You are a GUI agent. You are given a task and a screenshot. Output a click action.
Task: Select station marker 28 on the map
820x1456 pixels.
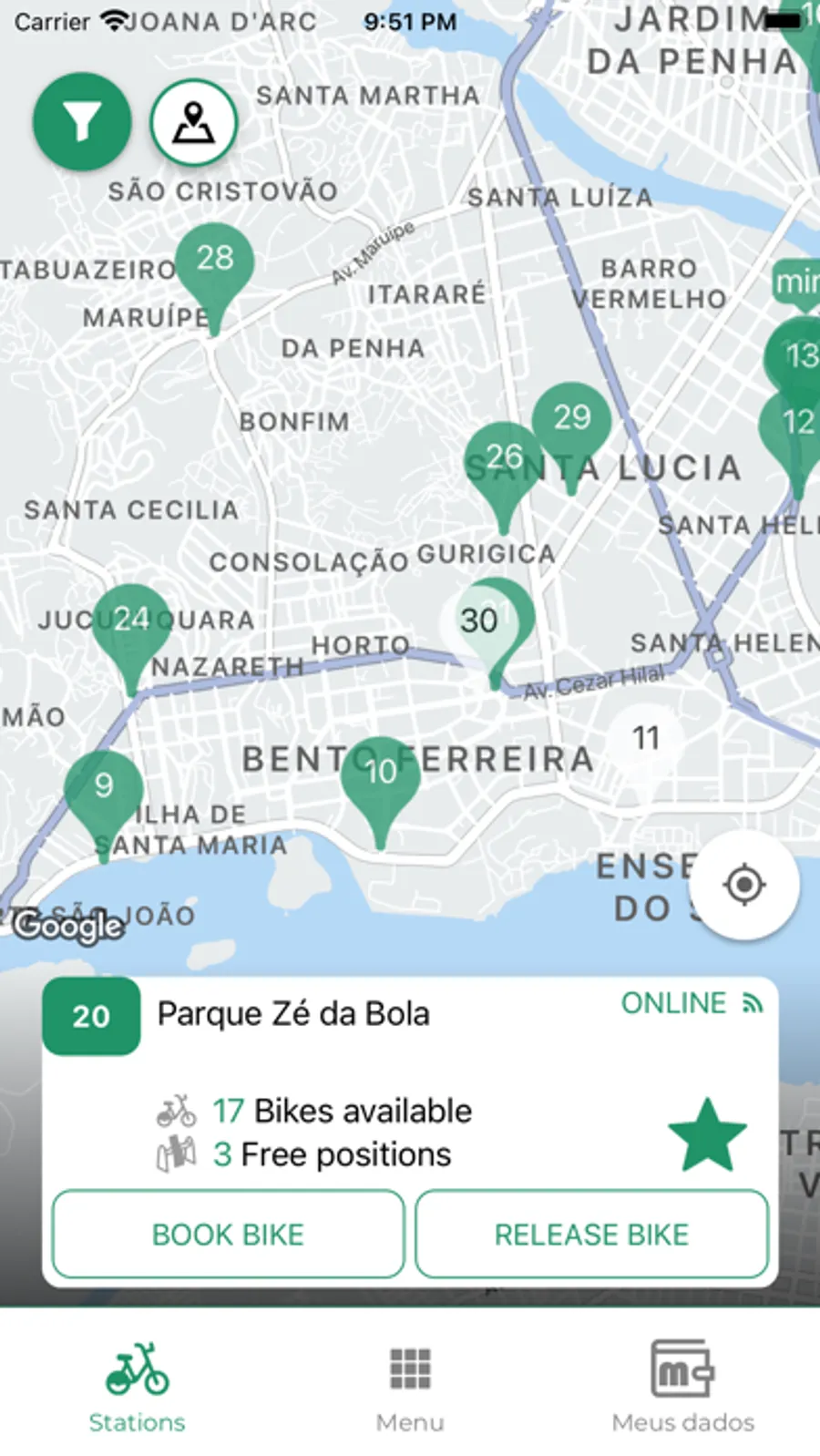pos(214,262)
